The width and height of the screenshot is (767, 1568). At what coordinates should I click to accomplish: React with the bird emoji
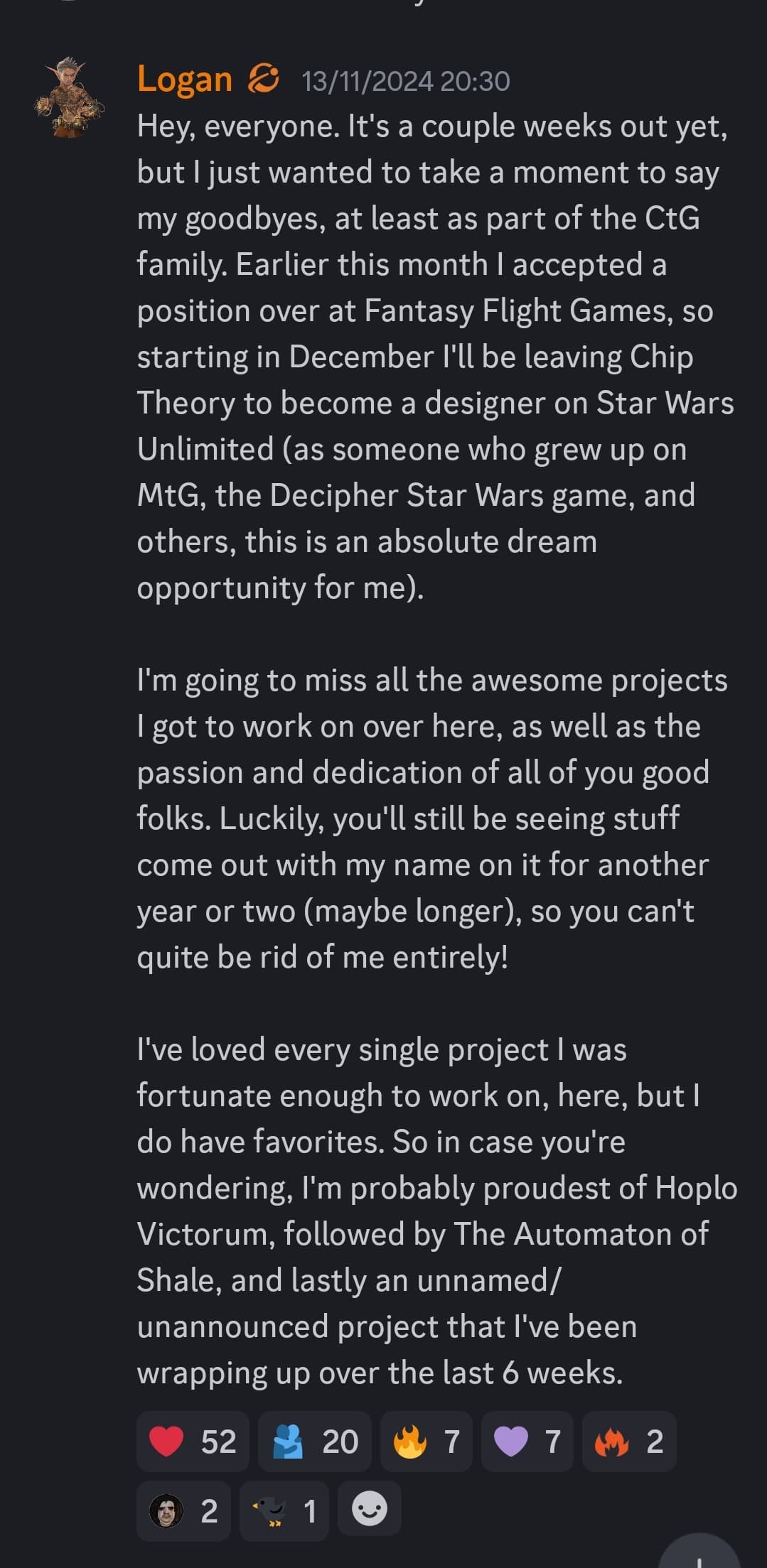coord(284,1510)
